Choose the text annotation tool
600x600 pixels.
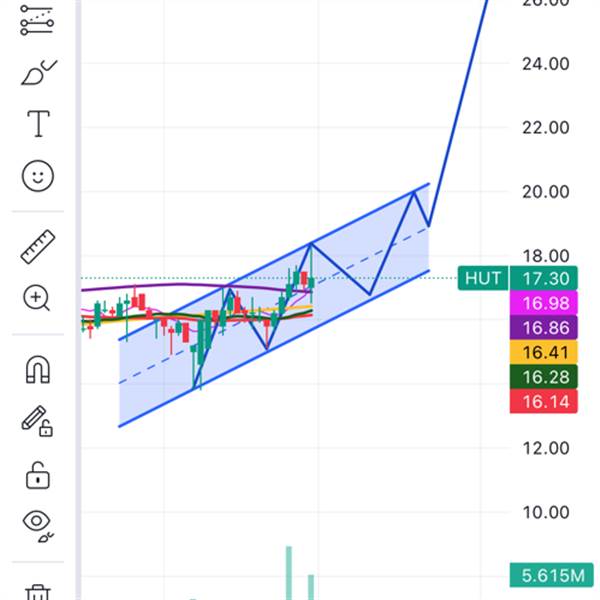coord(37,124)
